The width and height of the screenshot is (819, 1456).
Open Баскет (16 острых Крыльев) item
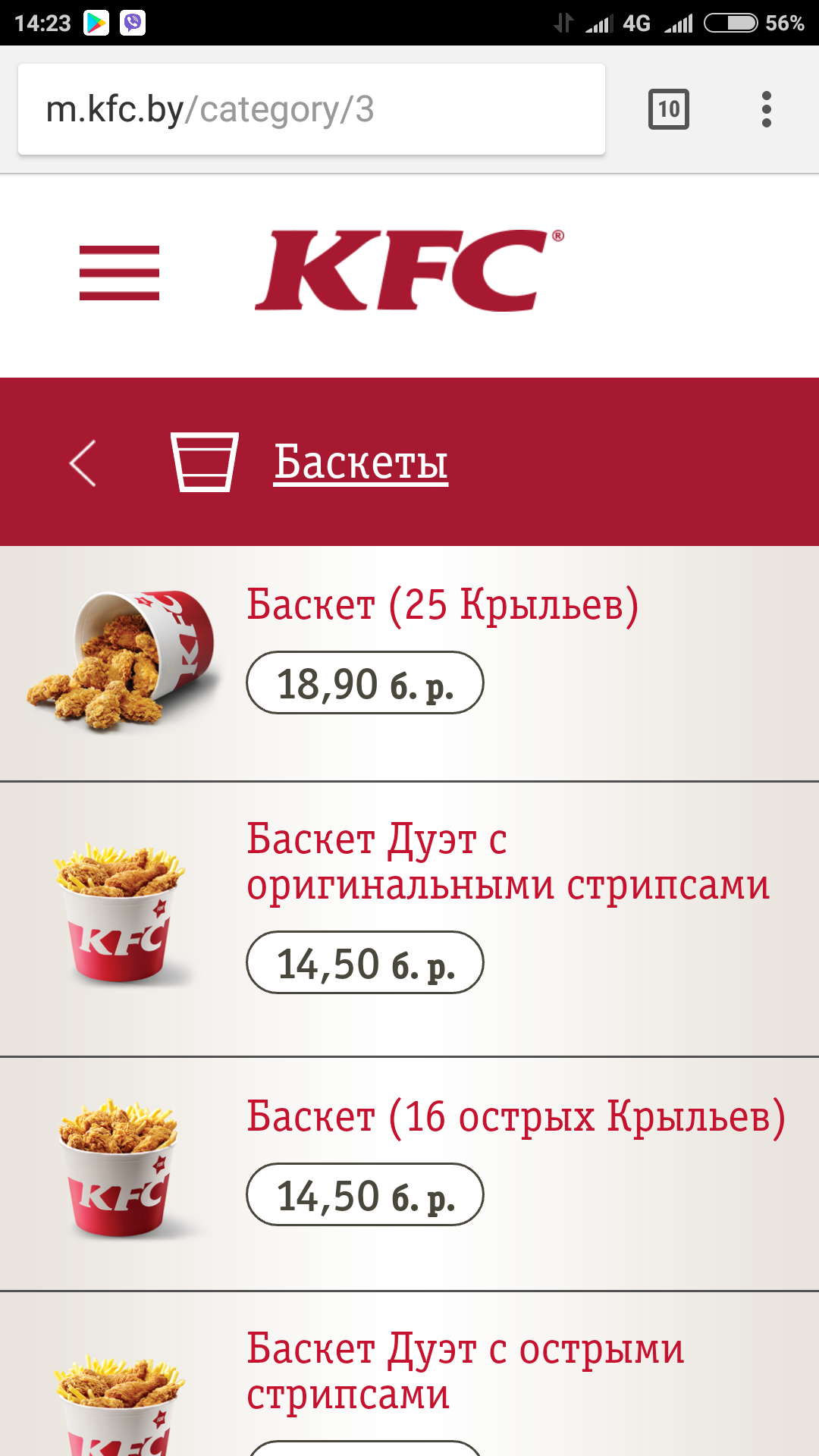click(x=516, y=1116)
